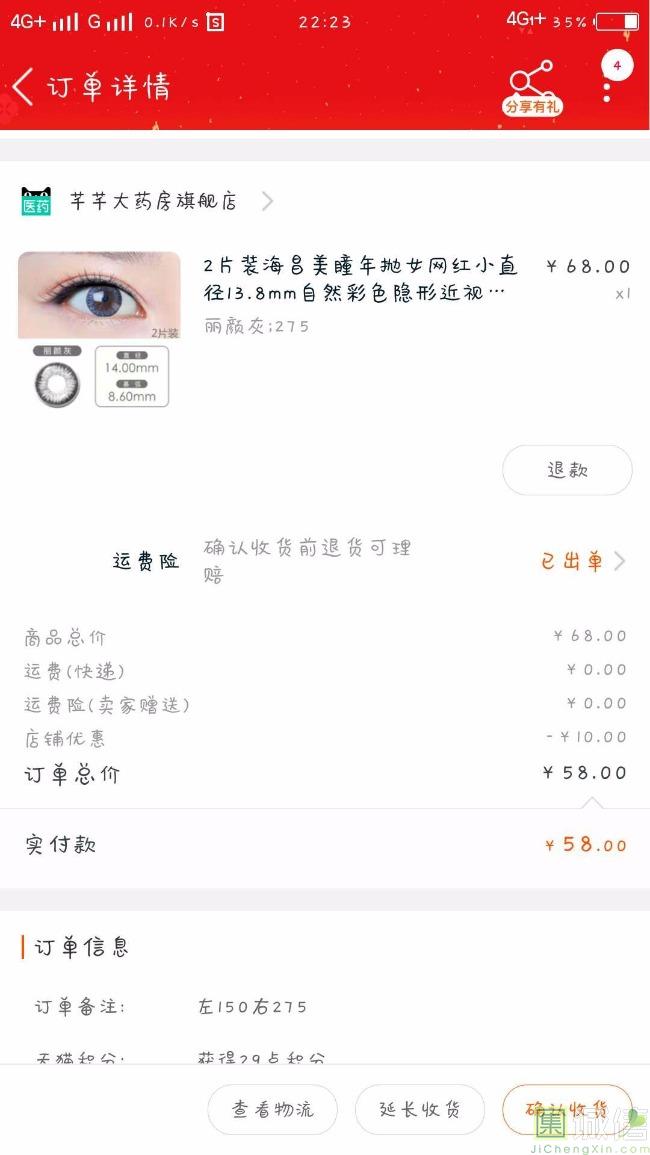
Task: Tap 延长收货 to extend receipt
Action: 419,1109
